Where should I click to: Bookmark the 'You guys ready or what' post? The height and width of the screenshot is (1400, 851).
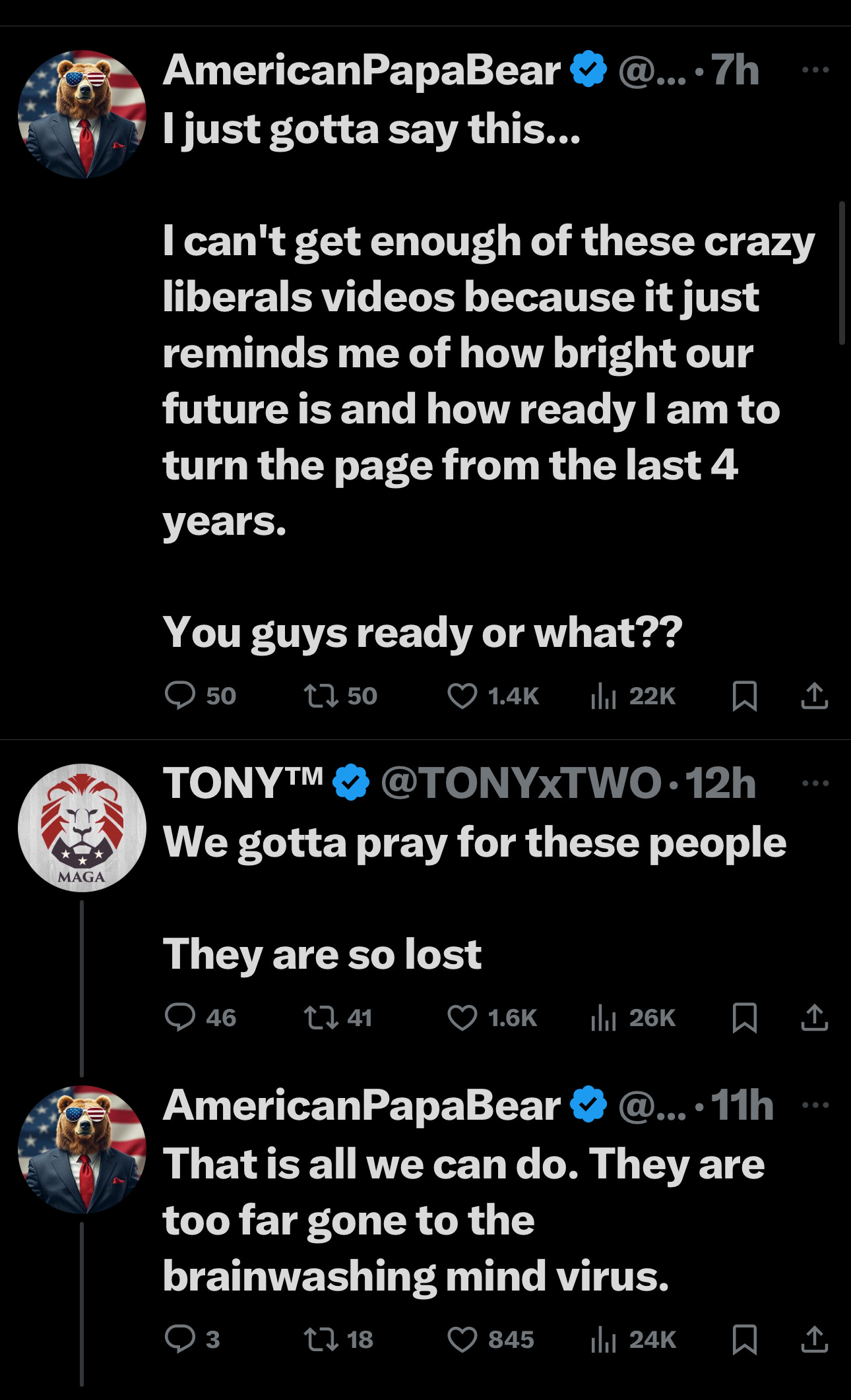[x=745, y=696]
